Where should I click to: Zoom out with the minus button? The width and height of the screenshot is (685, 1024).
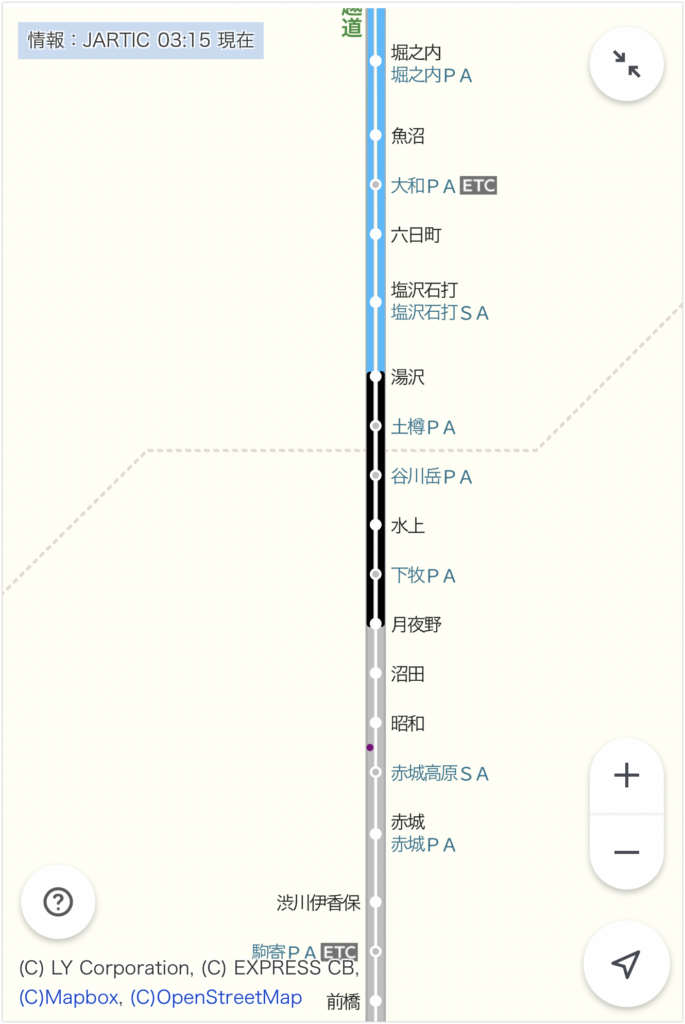click(x=627, y=852)
